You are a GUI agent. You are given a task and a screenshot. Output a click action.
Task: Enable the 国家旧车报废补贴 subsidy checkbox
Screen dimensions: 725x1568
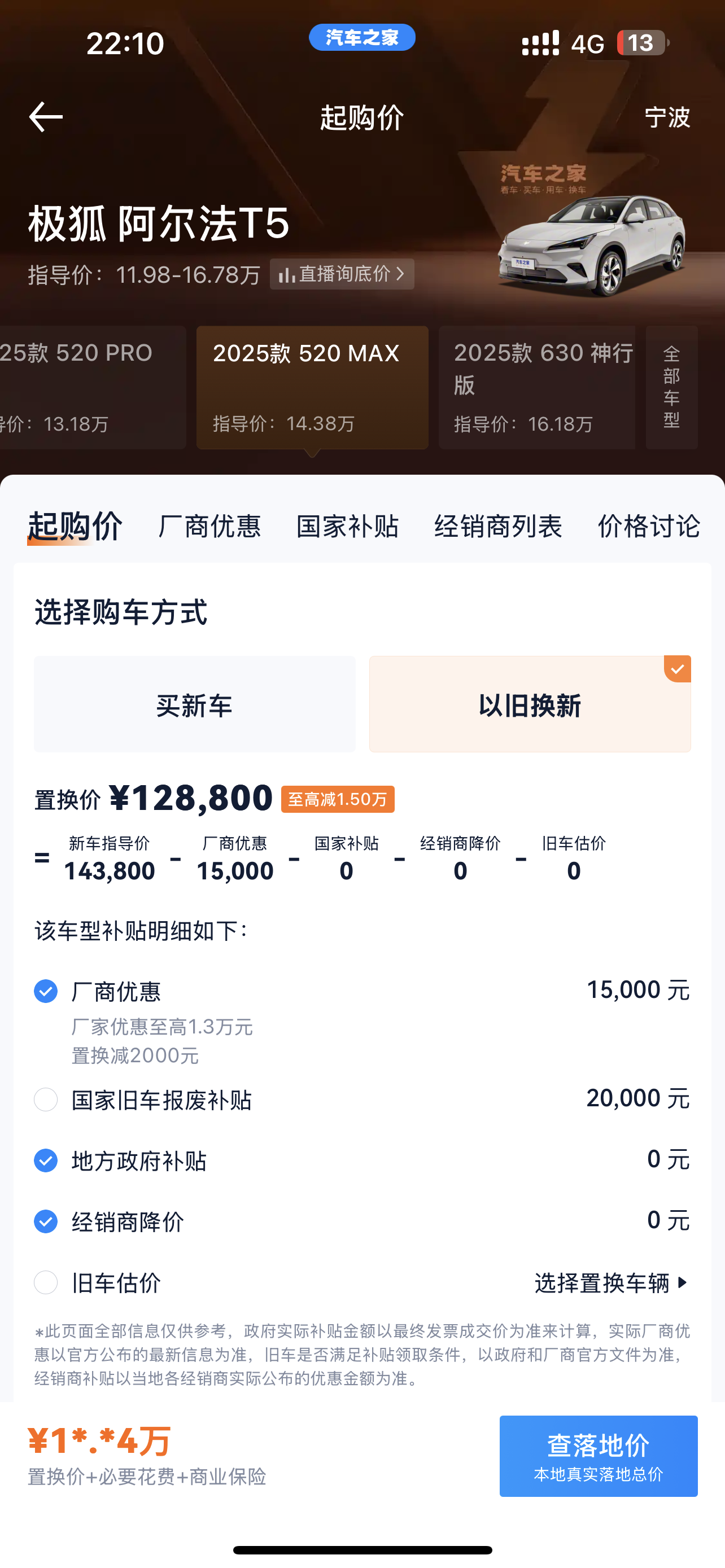tap(46, 1100)
